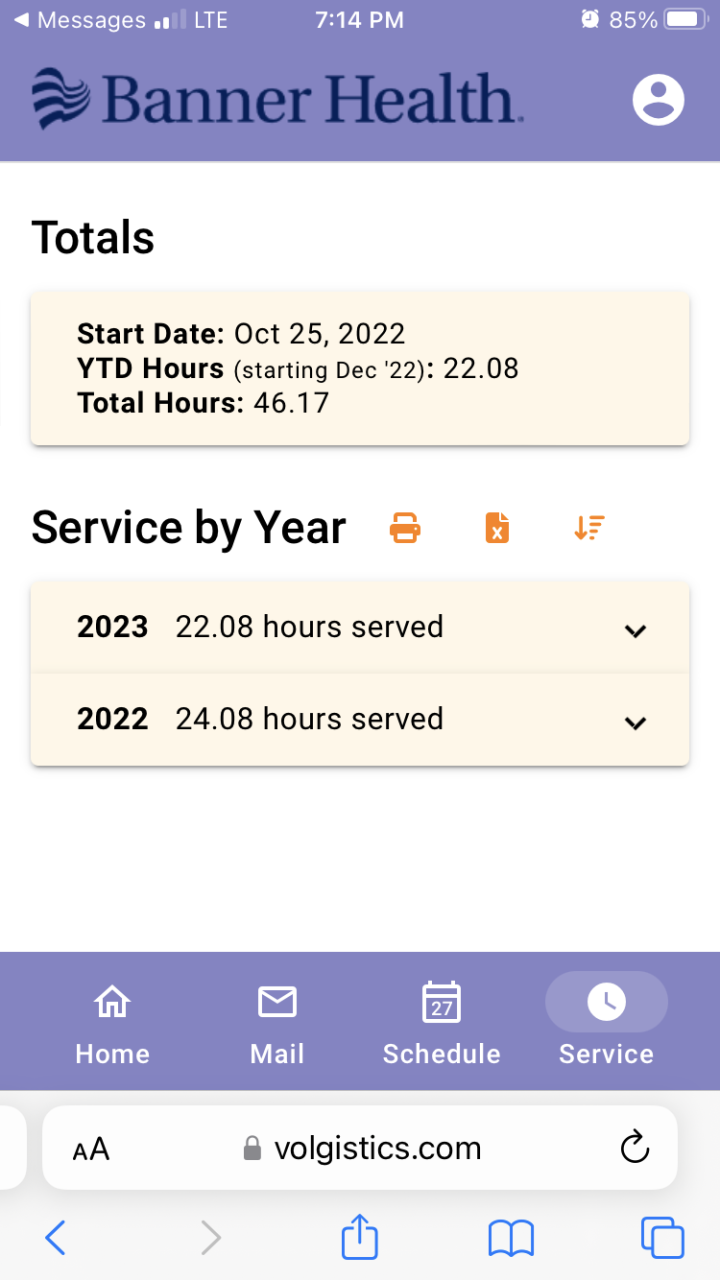Show all open Safari tabs
The image size is (720, 1280).
pyautogui.click(x=662, y=1239)
